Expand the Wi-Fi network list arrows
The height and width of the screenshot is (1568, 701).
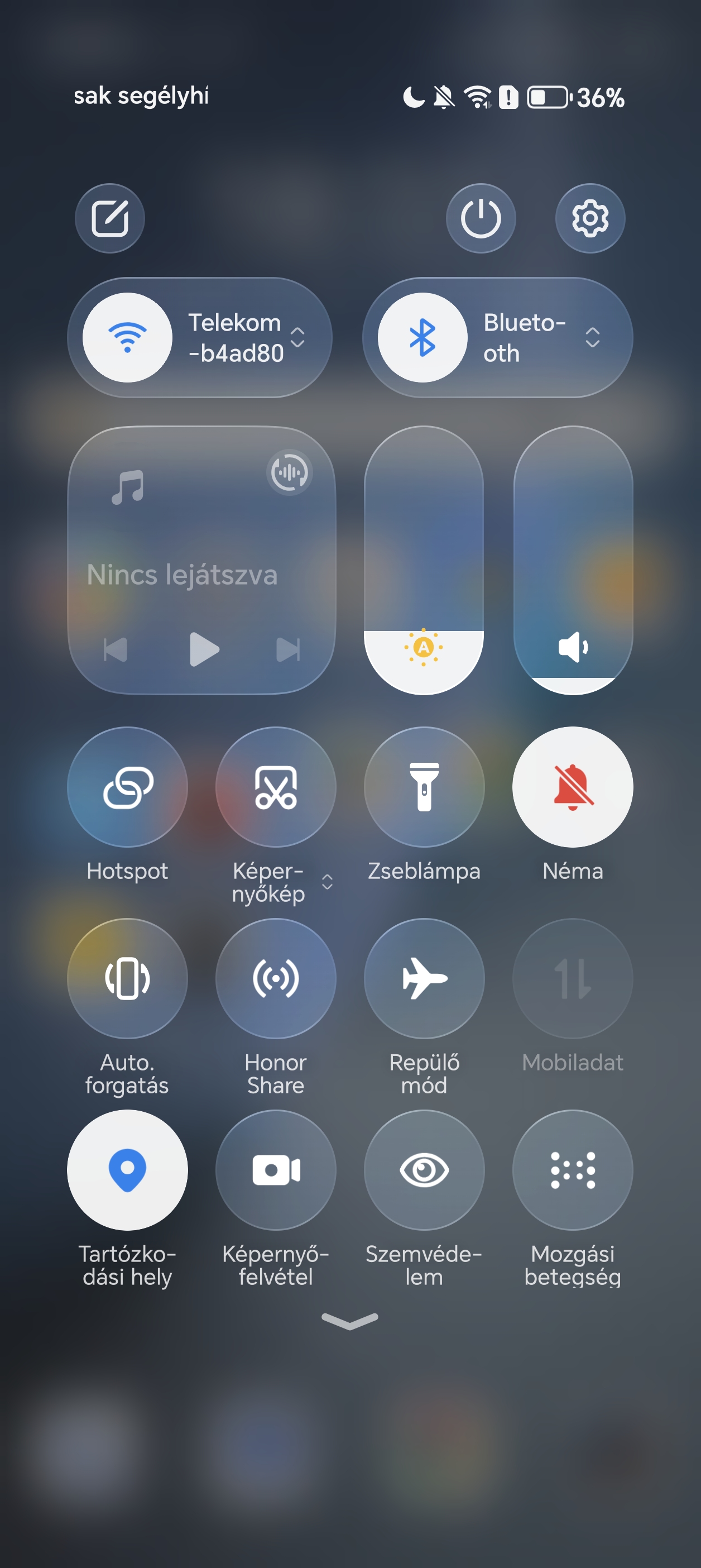tap(297, 337)
